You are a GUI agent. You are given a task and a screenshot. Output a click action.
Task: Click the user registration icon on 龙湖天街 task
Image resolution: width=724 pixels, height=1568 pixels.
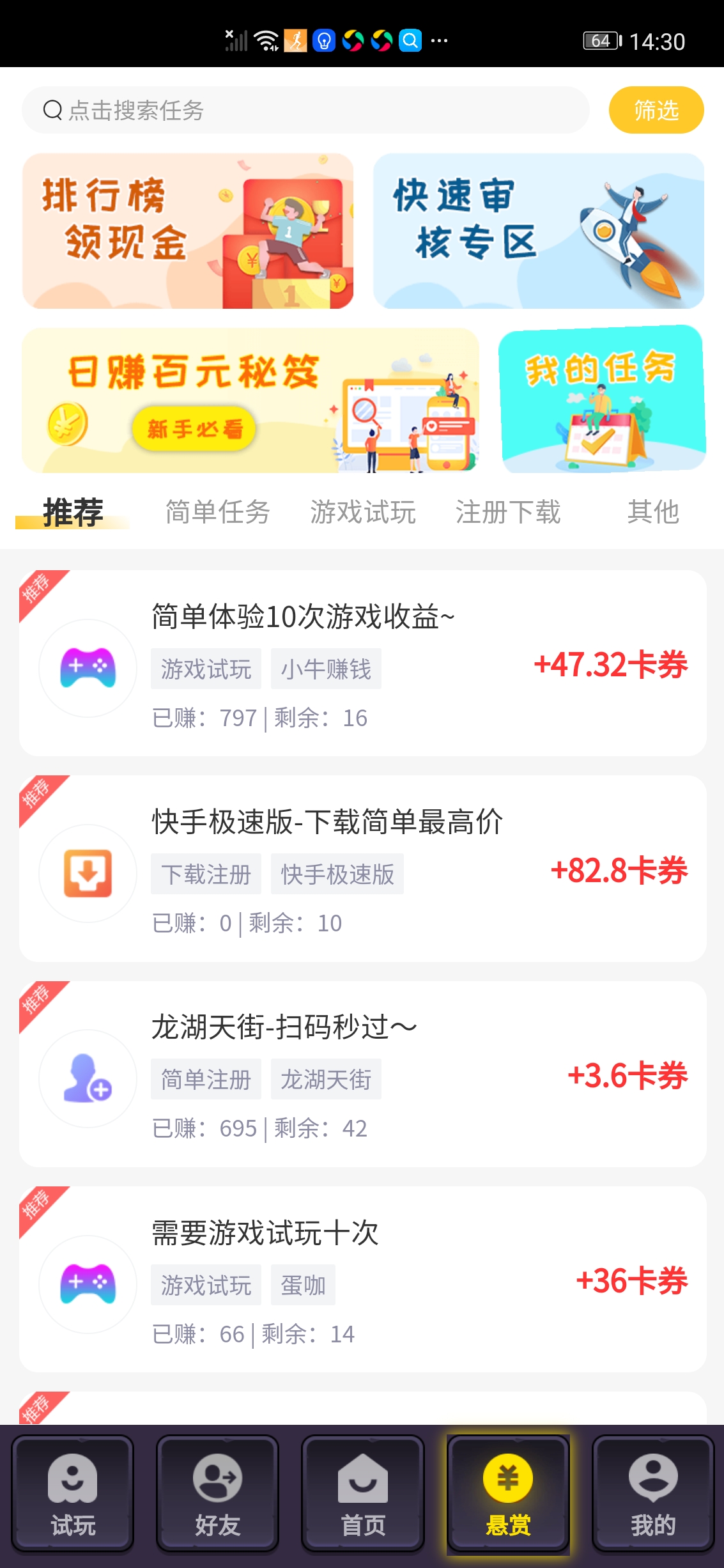click(x=88, y=1079)
